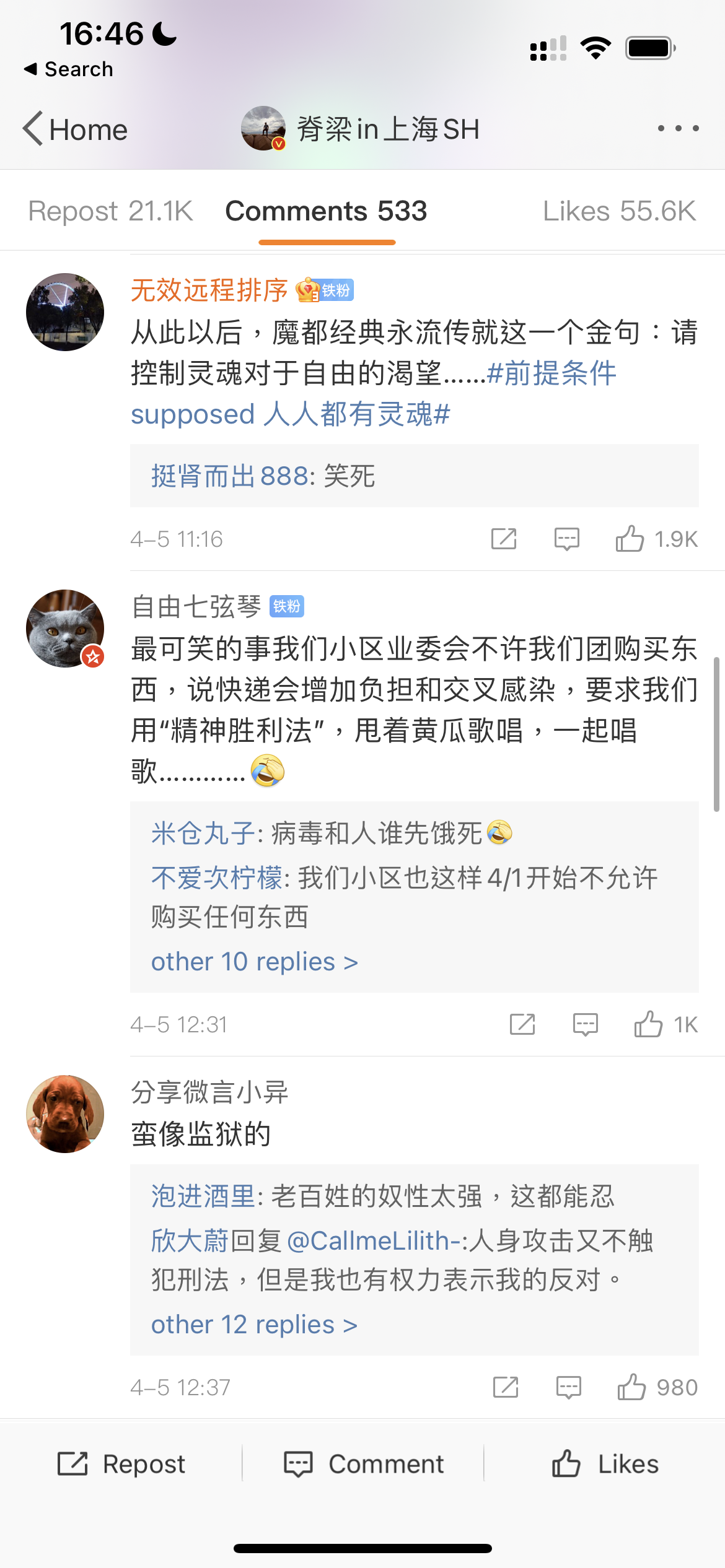Expand other 12 replies

point(254,1325)
